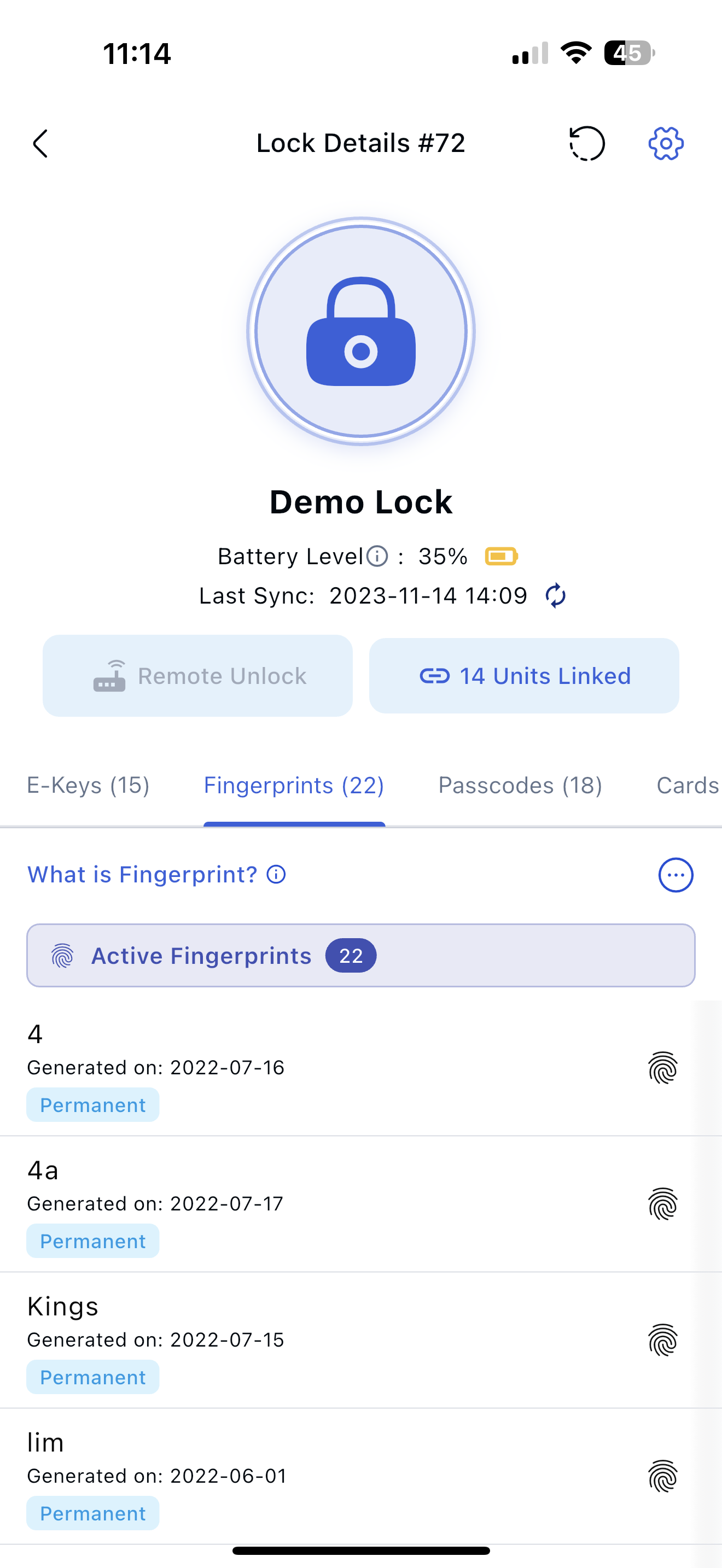Open 14 Units Linked
The image size is (722, 1568).
click(524, 676)
